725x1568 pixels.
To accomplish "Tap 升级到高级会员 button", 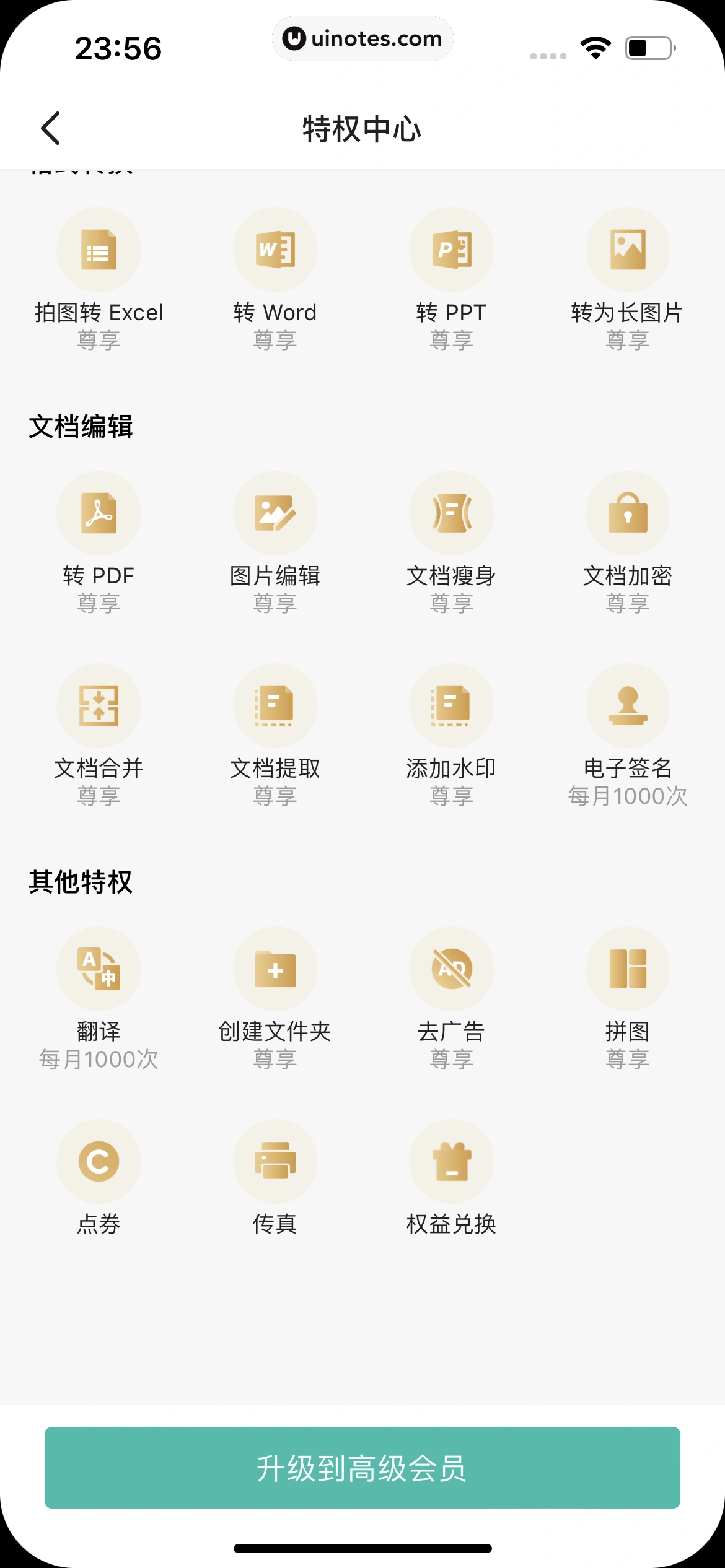I will (x=362, y=1468).
